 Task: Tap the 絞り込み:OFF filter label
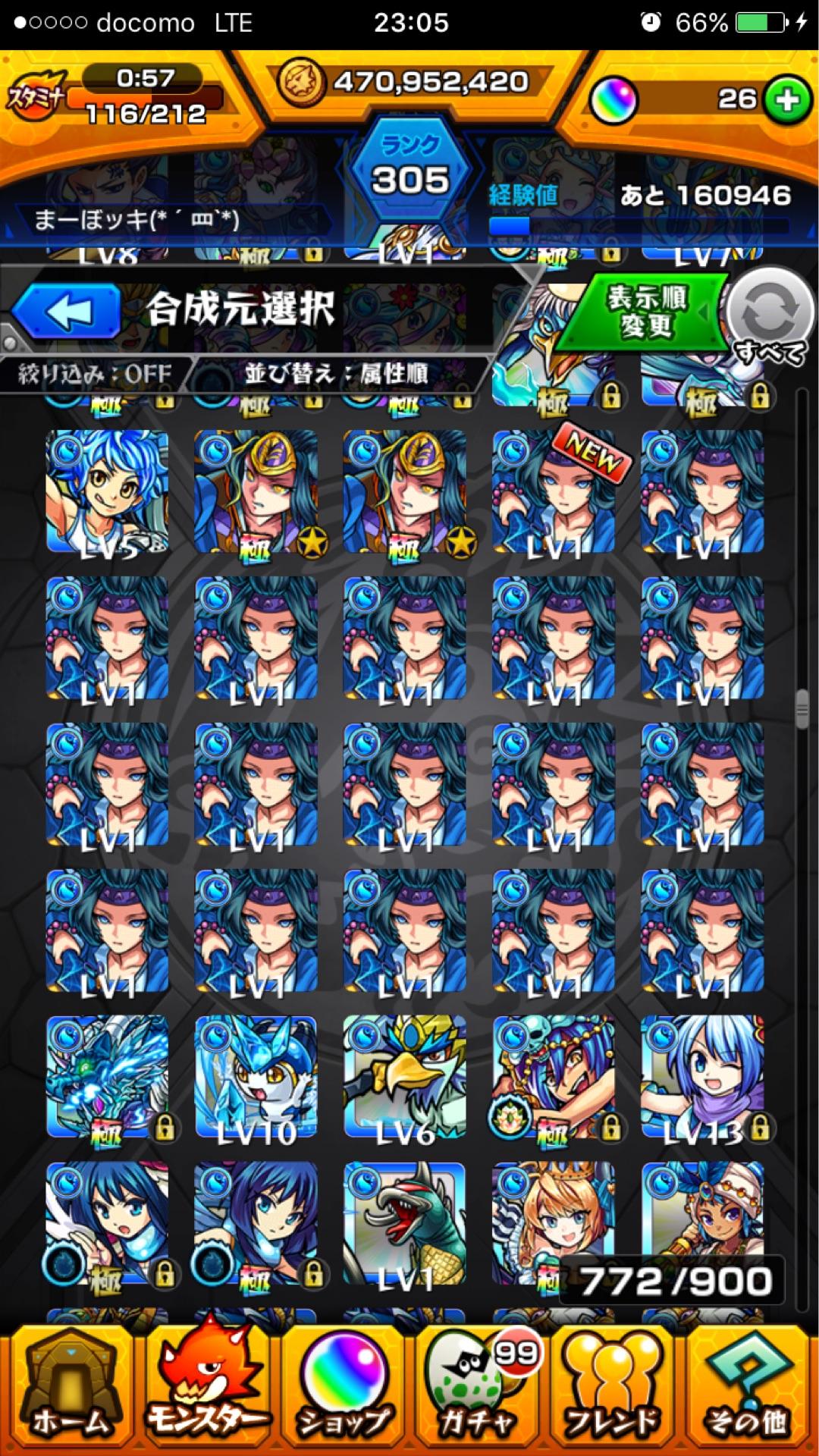95,374
